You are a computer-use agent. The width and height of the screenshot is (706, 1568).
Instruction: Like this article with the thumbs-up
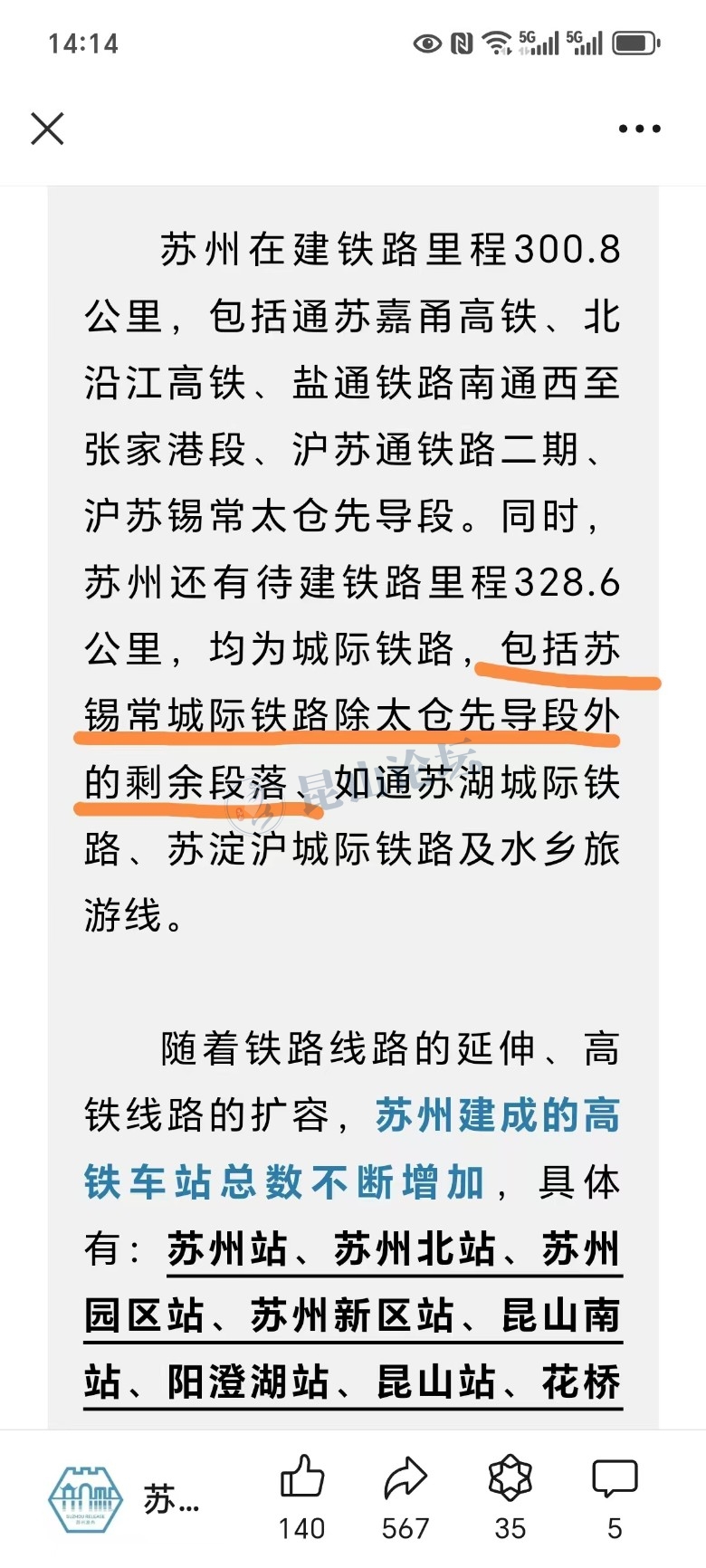tap(301, 1478)
